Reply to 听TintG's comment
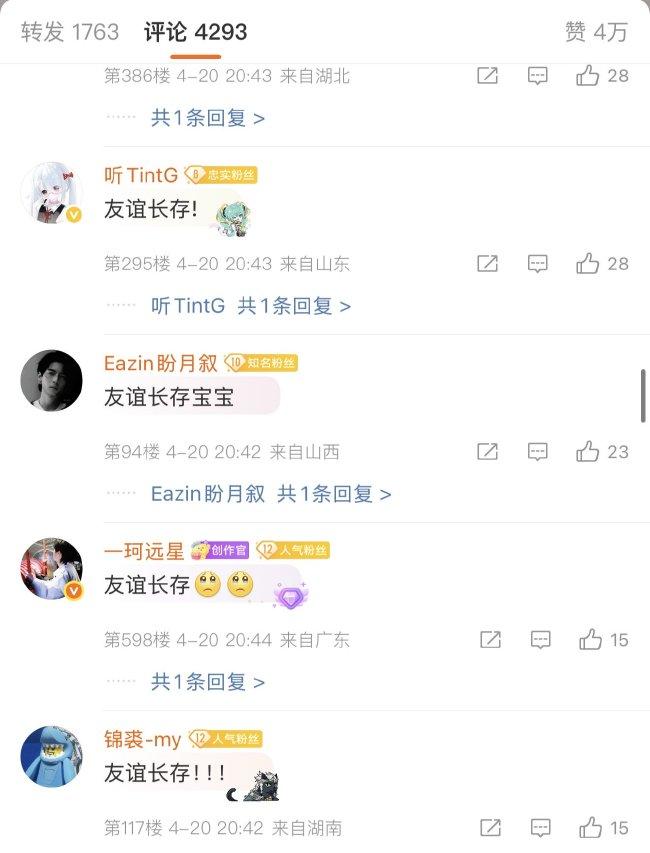Screen dimensions: 650x853 [538, 264]
